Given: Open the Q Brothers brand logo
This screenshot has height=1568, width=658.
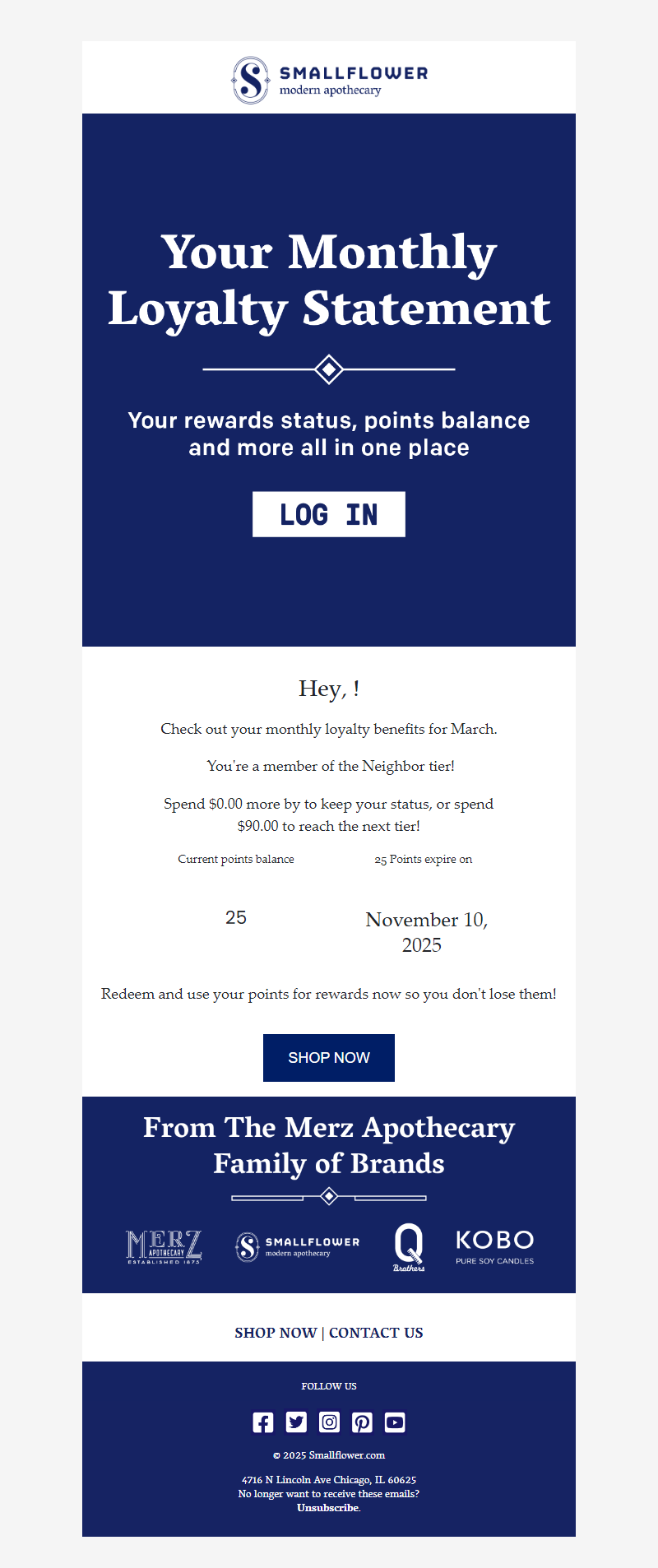Looking at the screenshot, I should [x=409, y=1246].
